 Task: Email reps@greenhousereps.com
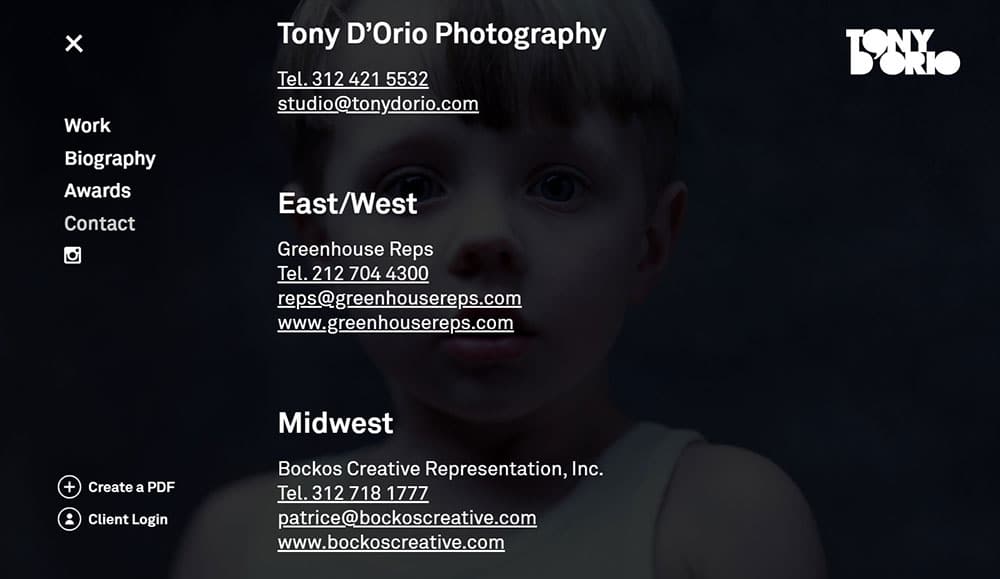[x=399, y=298]
